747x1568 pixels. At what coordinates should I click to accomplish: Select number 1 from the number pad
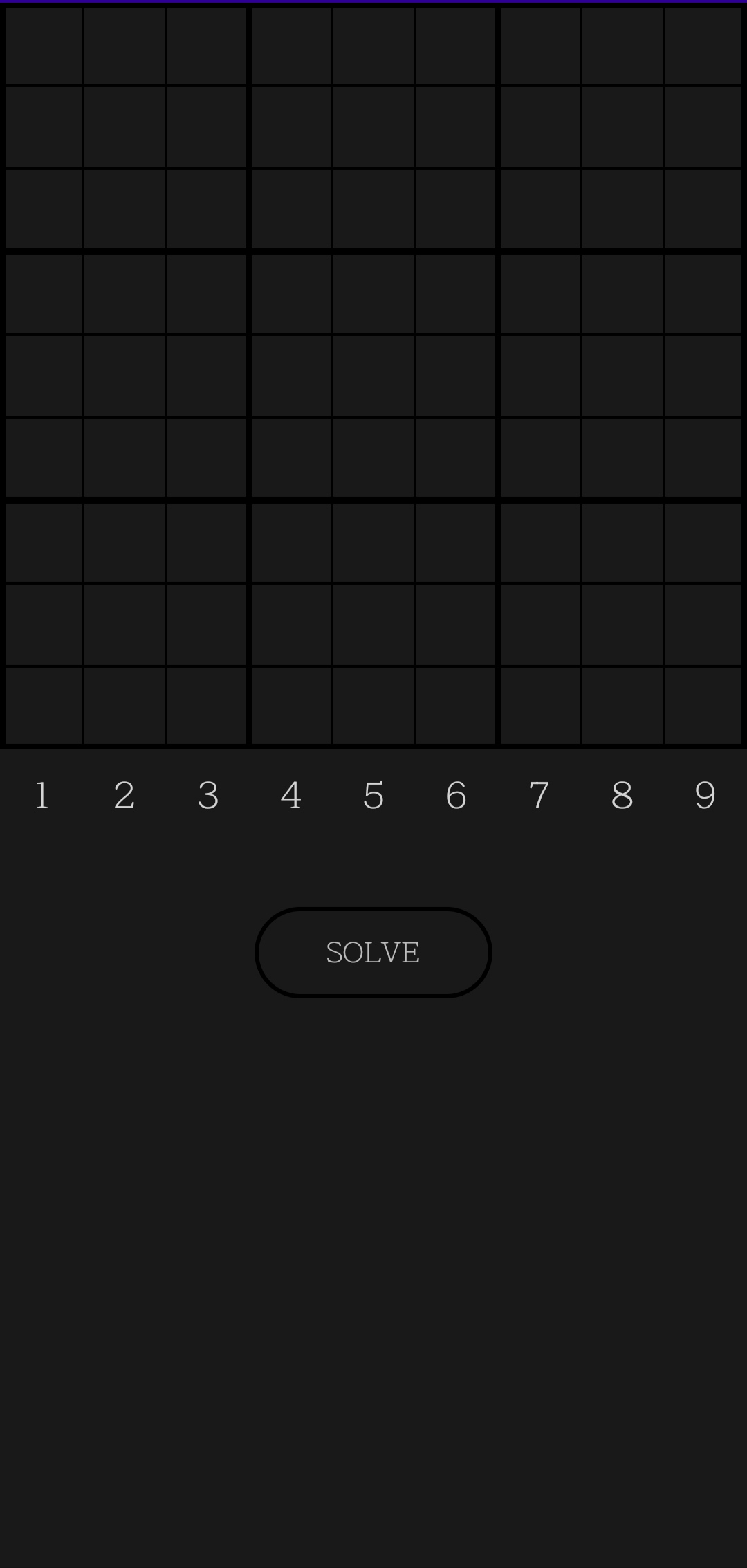click(41, 794)
